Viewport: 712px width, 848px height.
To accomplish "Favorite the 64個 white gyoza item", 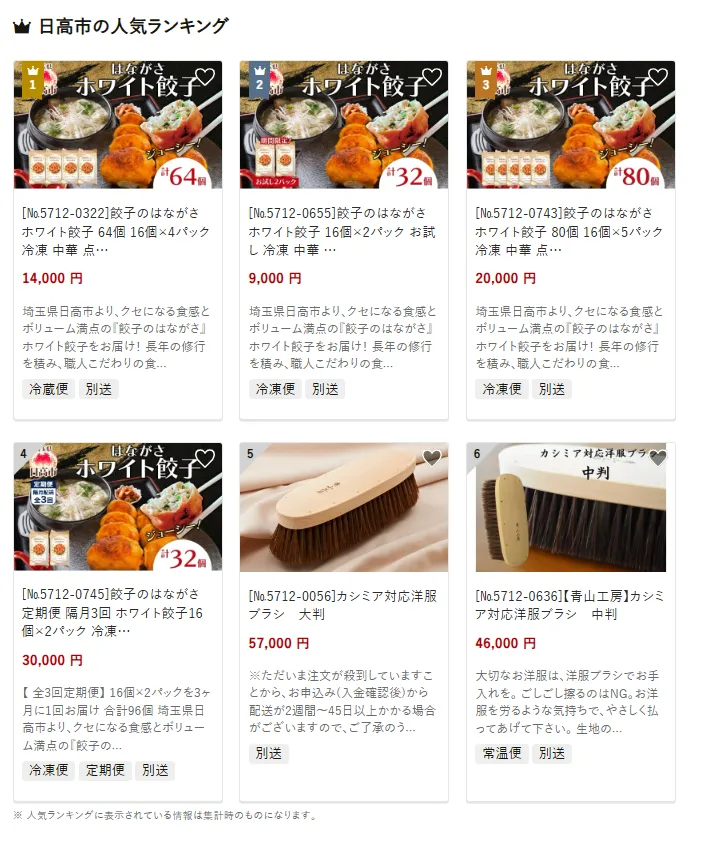I will [x=205, y=77].
